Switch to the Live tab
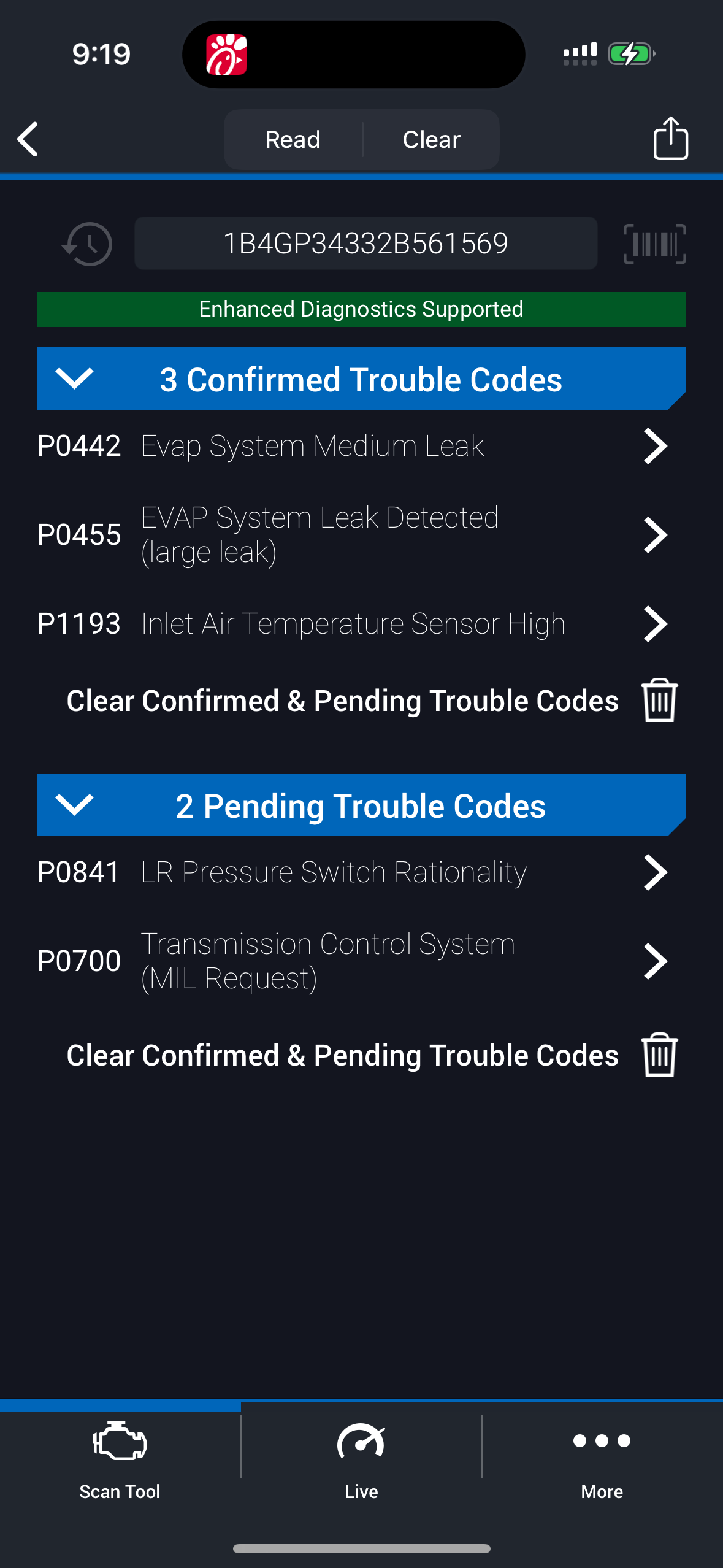Image resolution: width=723 pixels, height=1568 pixels. pyautogui.click(x=361, y=1461)
